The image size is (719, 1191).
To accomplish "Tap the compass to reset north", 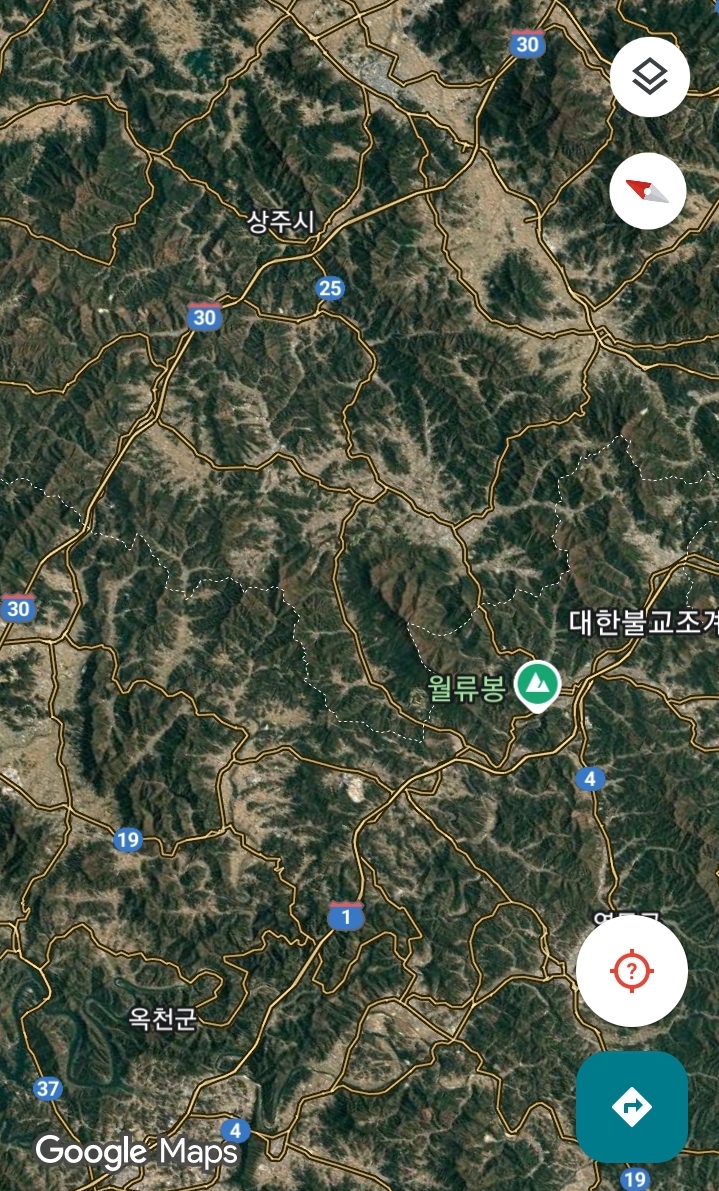I will click(x=648, y=191).
